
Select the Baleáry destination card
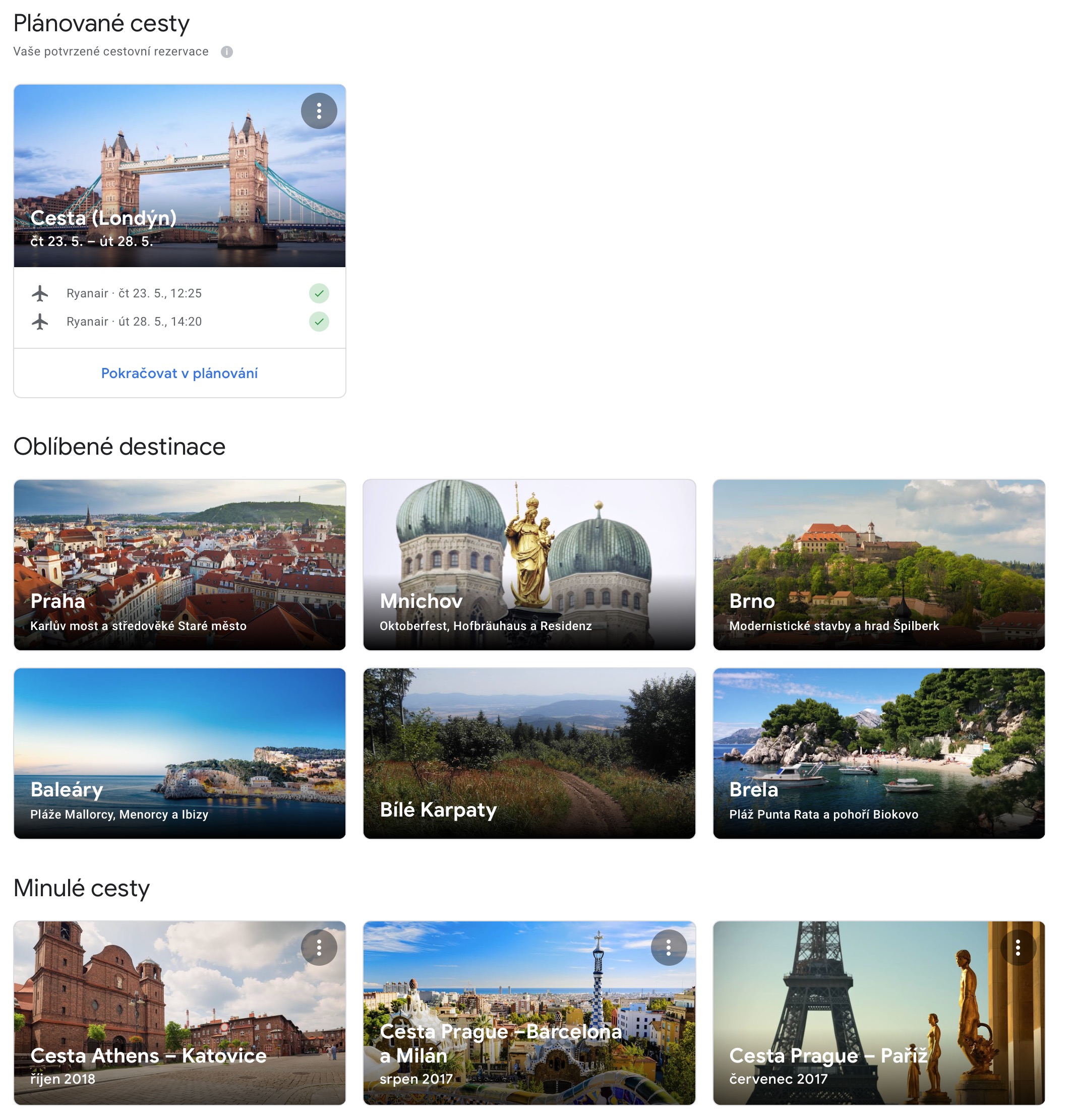(x=179, y=753)
